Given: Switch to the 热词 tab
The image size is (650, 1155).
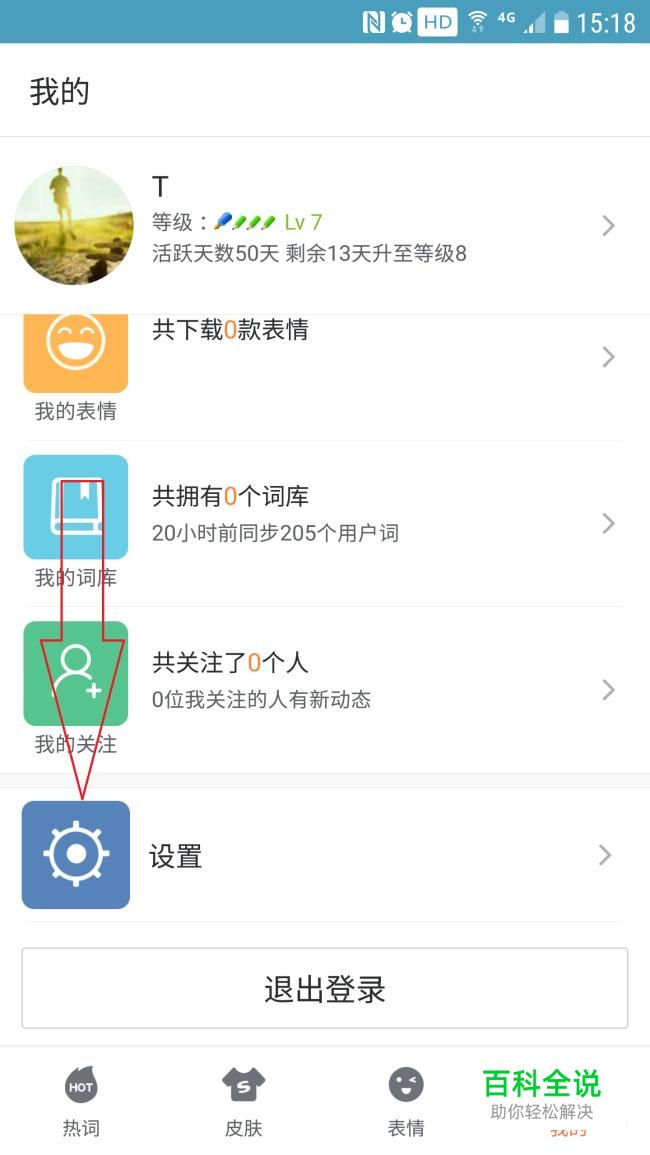Looking at the screenshot, I should 81,1100.
